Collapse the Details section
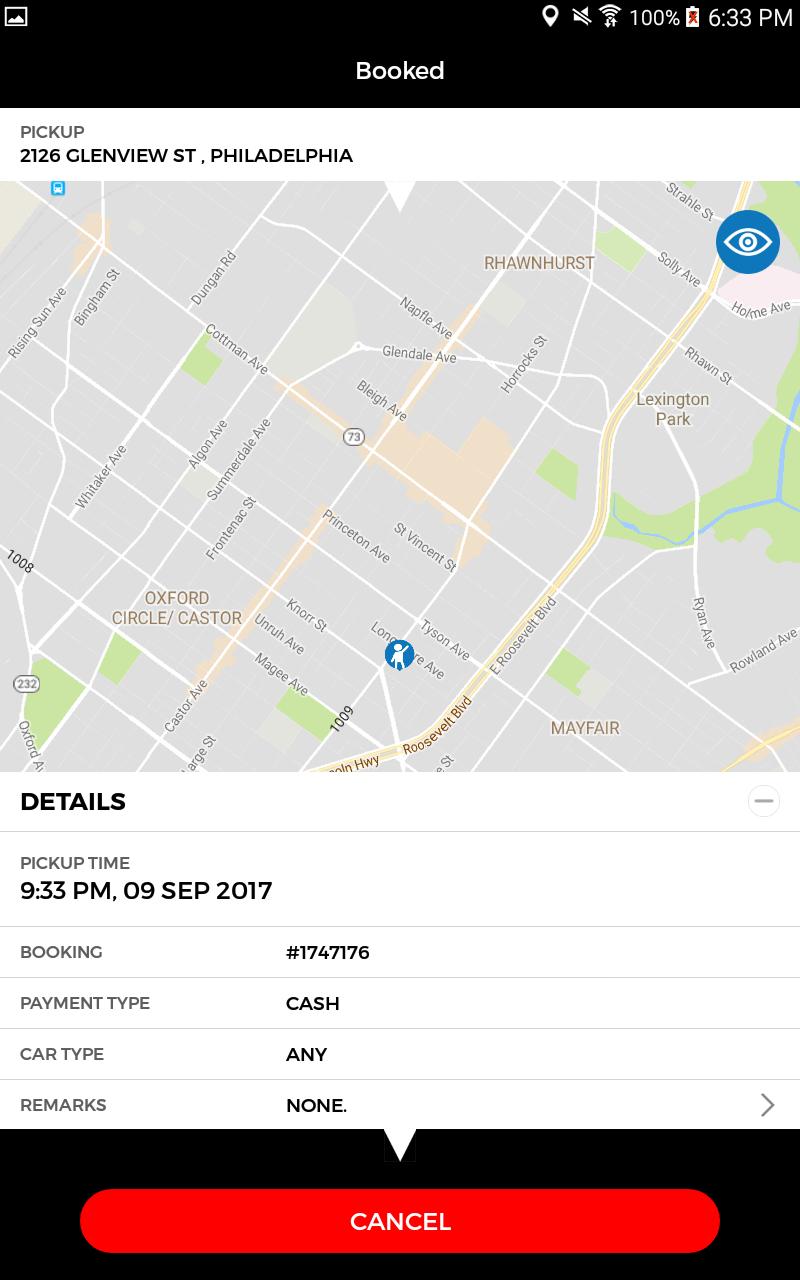Image resolution: width=800 pixels, height=1280 pixels. pos(763,801)
